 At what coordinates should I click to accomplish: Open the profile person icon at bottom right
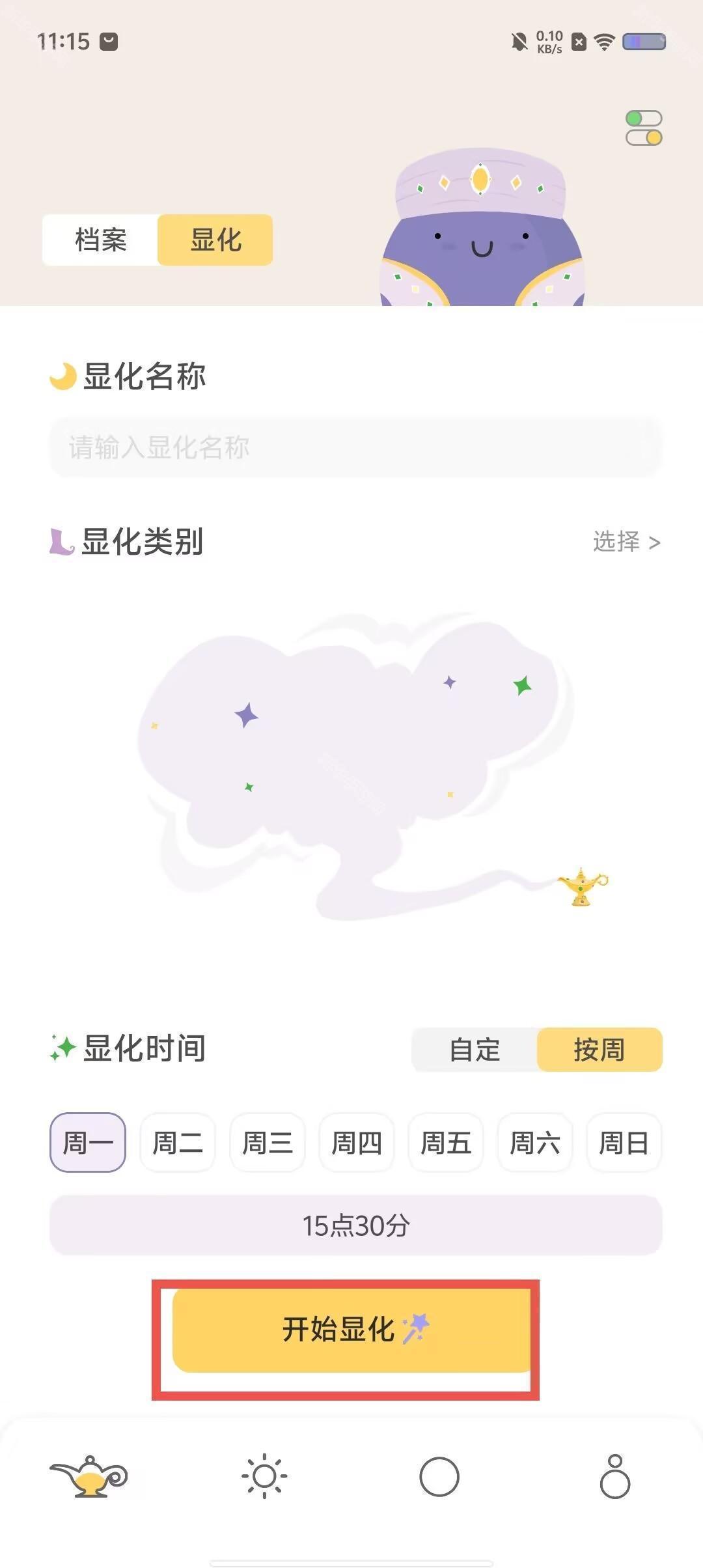pyautogui.click(x=615, y=1476)
